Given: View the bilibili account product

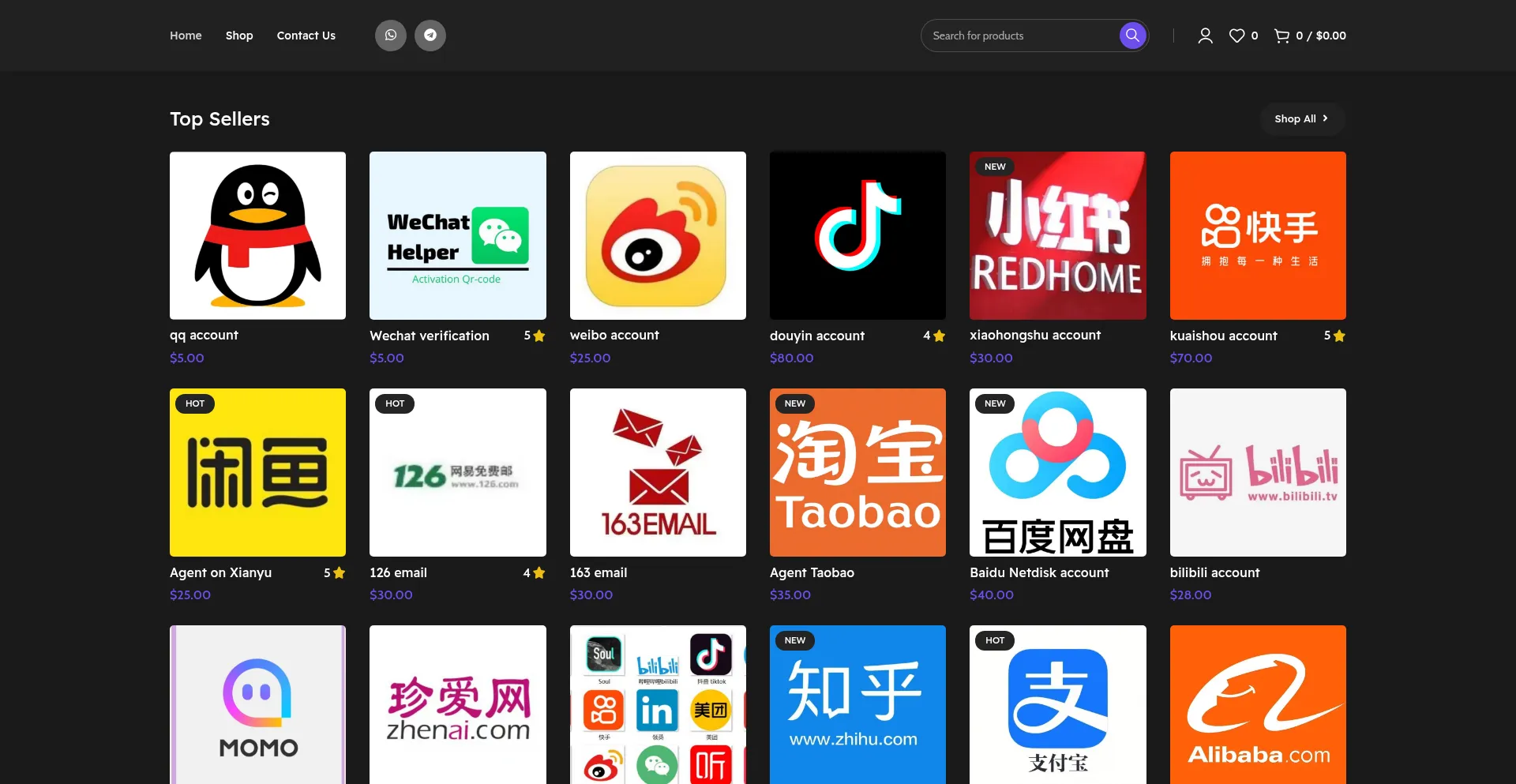Looking at the screenshot, I should [1258, 472].
